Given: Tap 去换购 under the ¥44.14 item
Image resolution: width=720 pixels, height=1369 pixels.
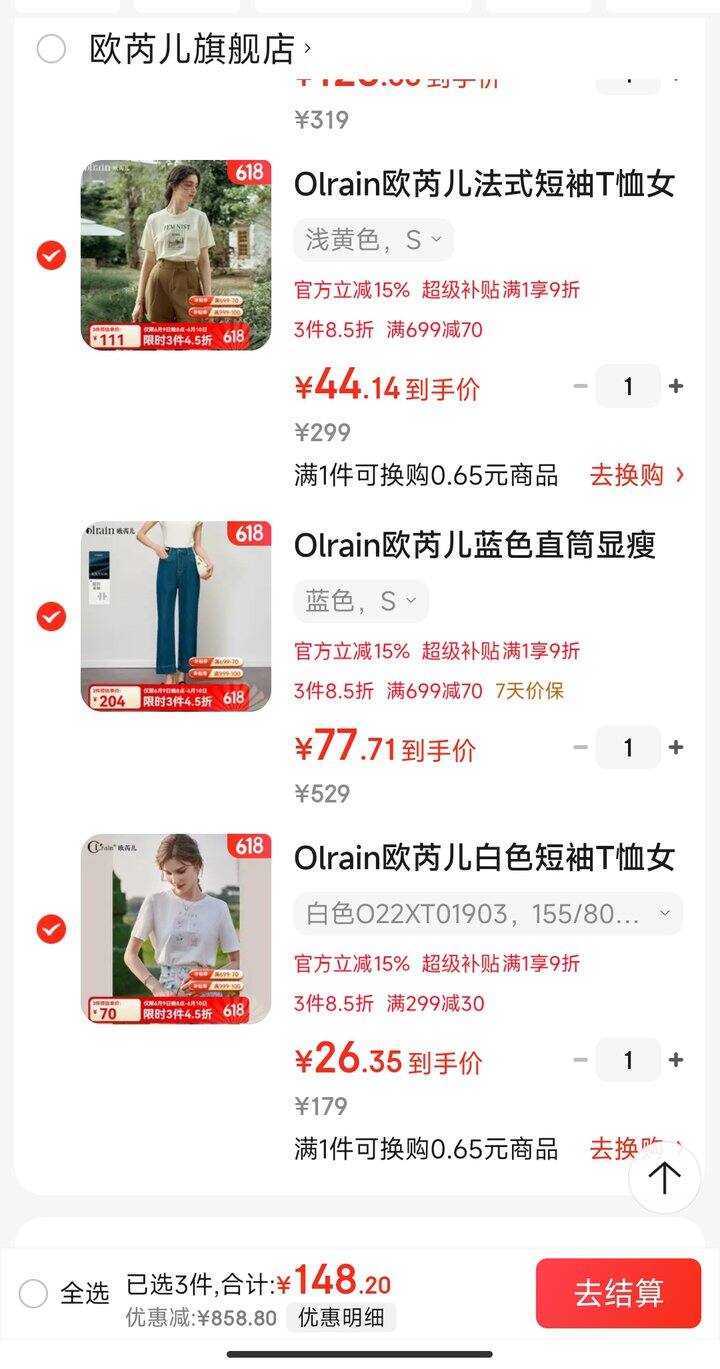Looking at the screenshot, I should (x=637, y=475).
